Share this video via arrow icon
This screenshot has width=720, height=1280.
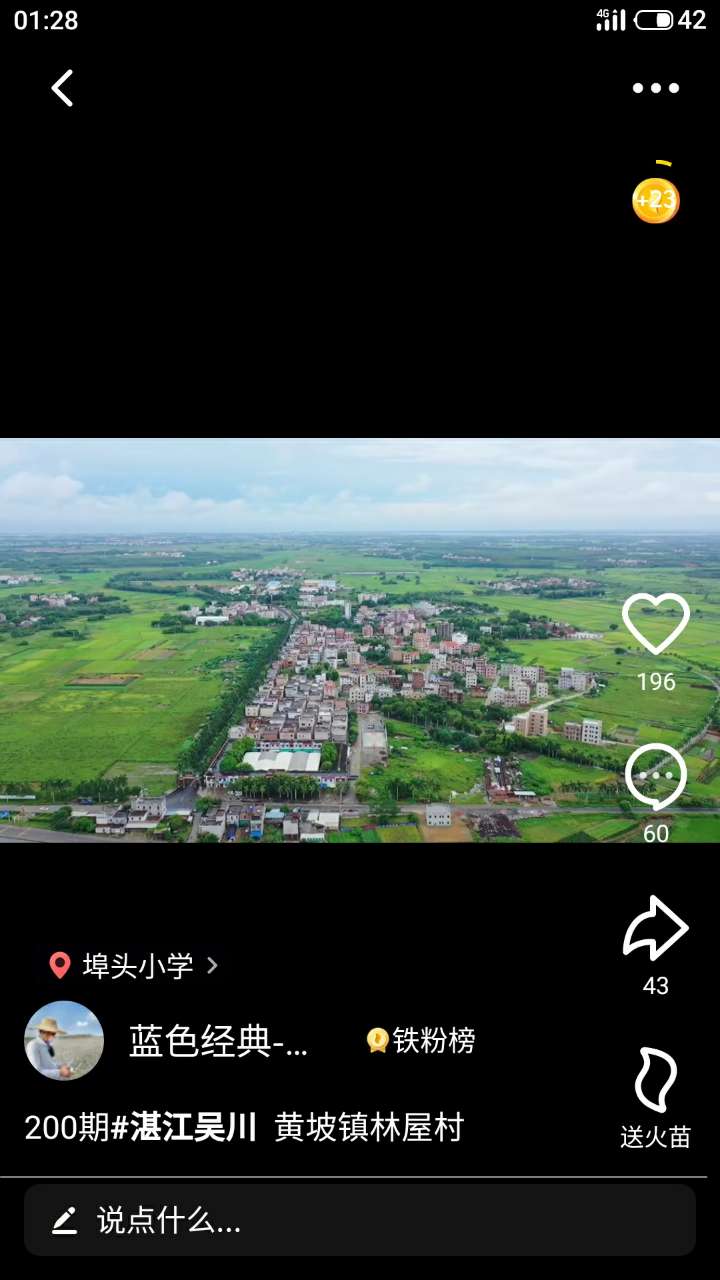click(656, 929)
